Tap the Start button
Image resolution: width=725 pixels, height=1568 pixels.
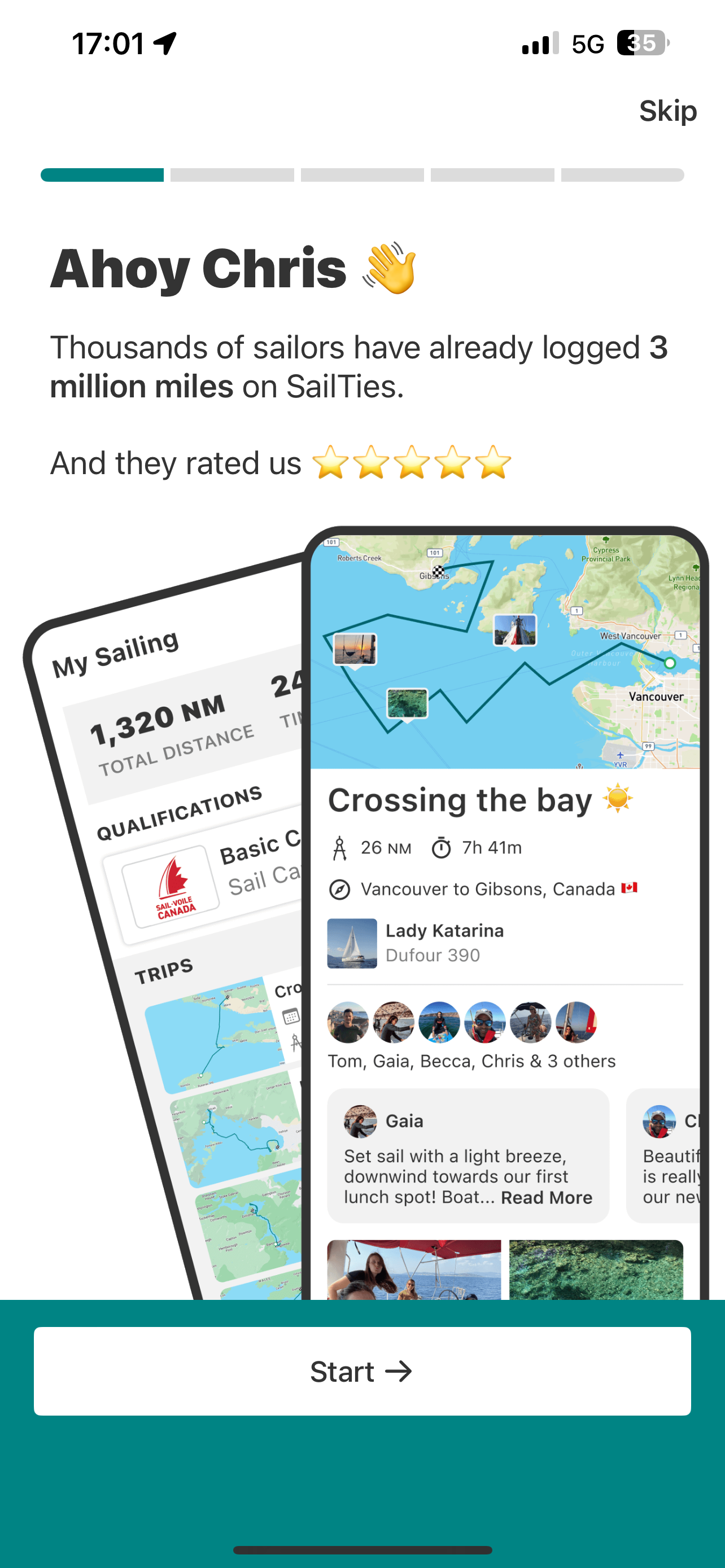tap(362, 1372)
